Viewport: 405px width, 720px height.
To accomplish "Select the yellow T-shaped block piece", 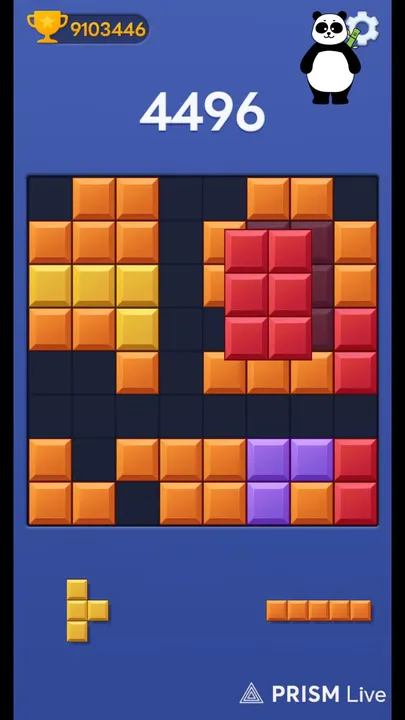I will pyautogui.click(x=87, y=610).
